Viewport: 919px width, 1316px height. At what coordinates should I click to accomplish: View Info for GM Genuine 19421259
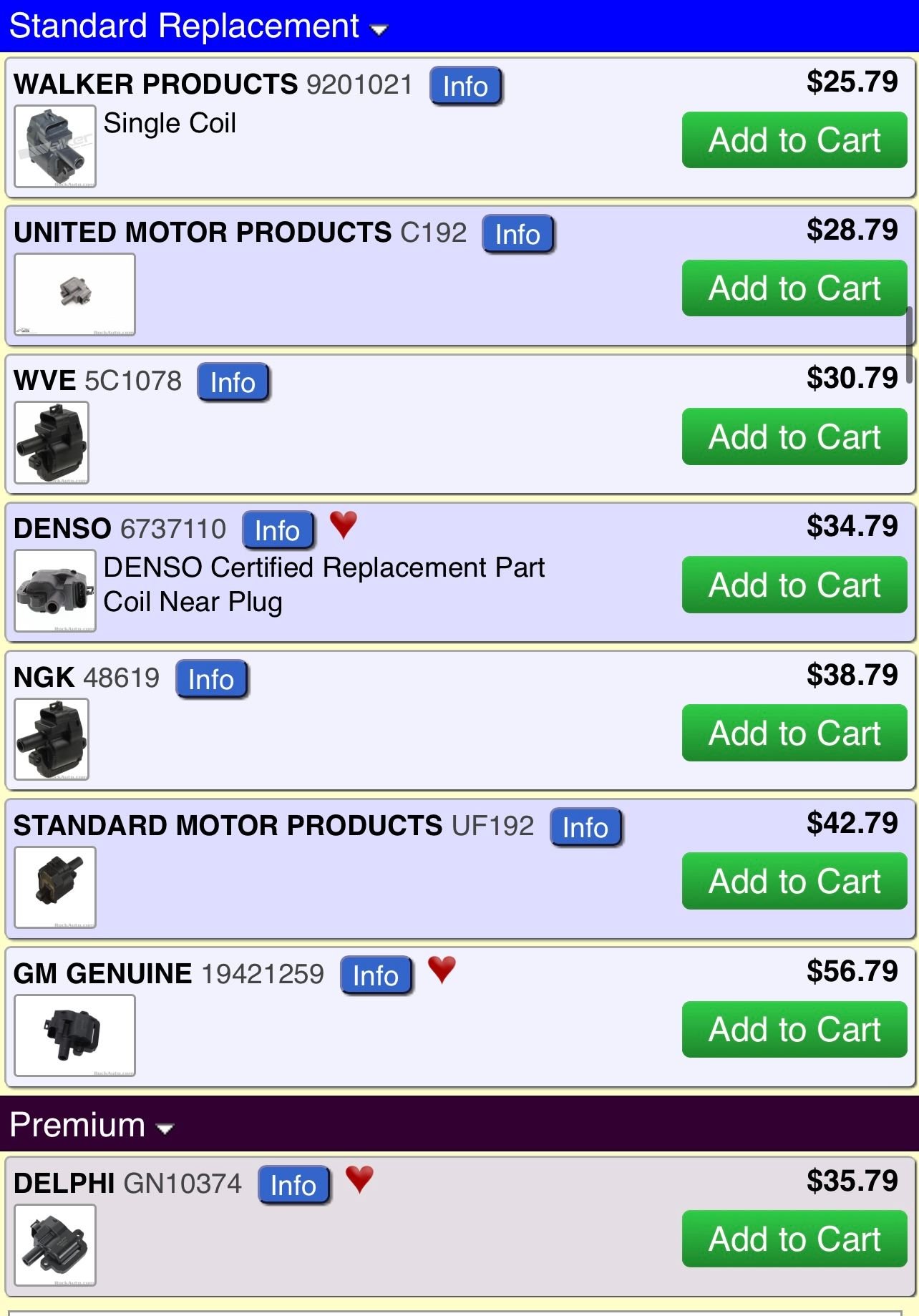(x=376, y=975)
